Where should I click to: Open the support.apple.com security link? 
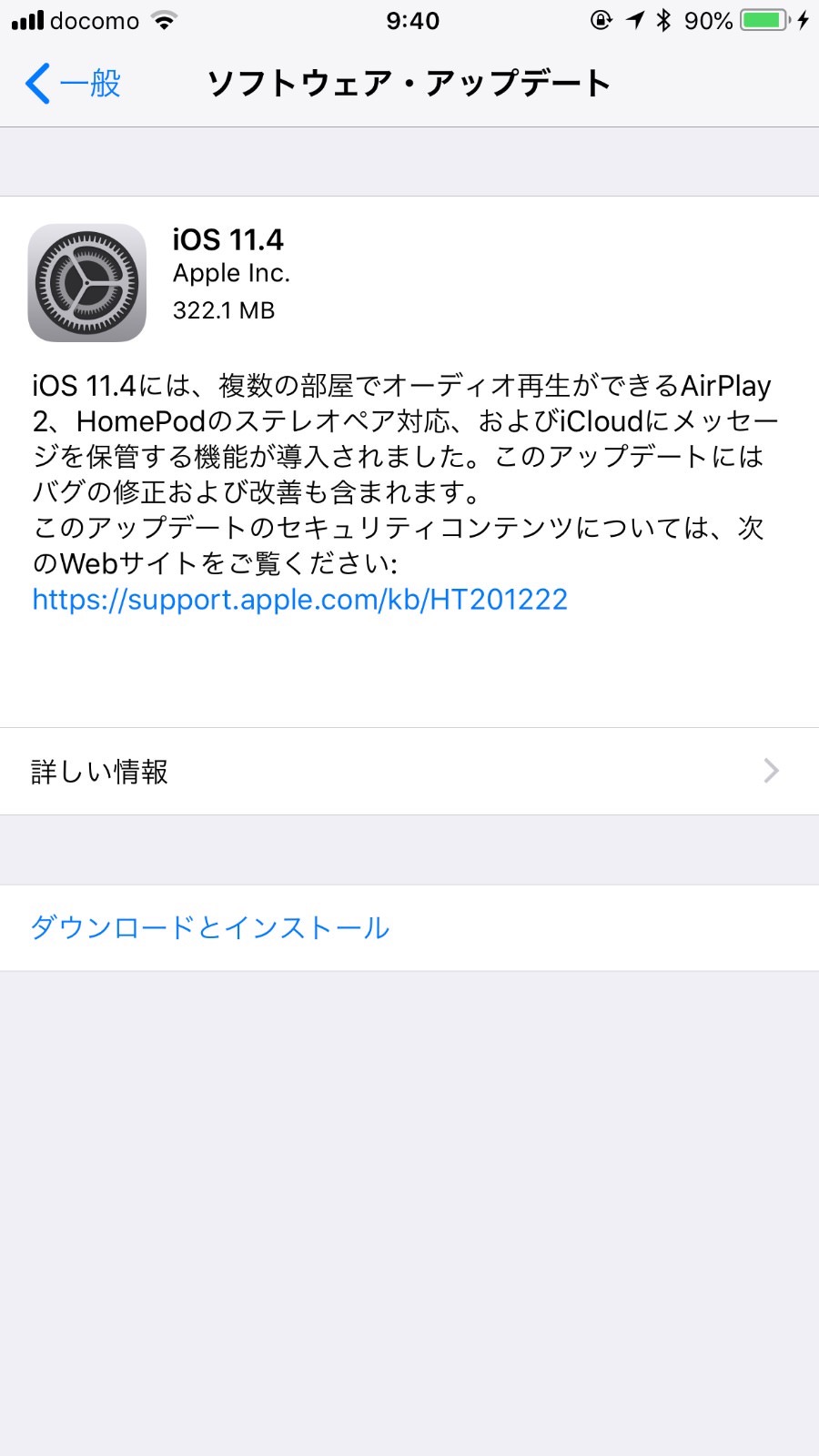(300, 600)
